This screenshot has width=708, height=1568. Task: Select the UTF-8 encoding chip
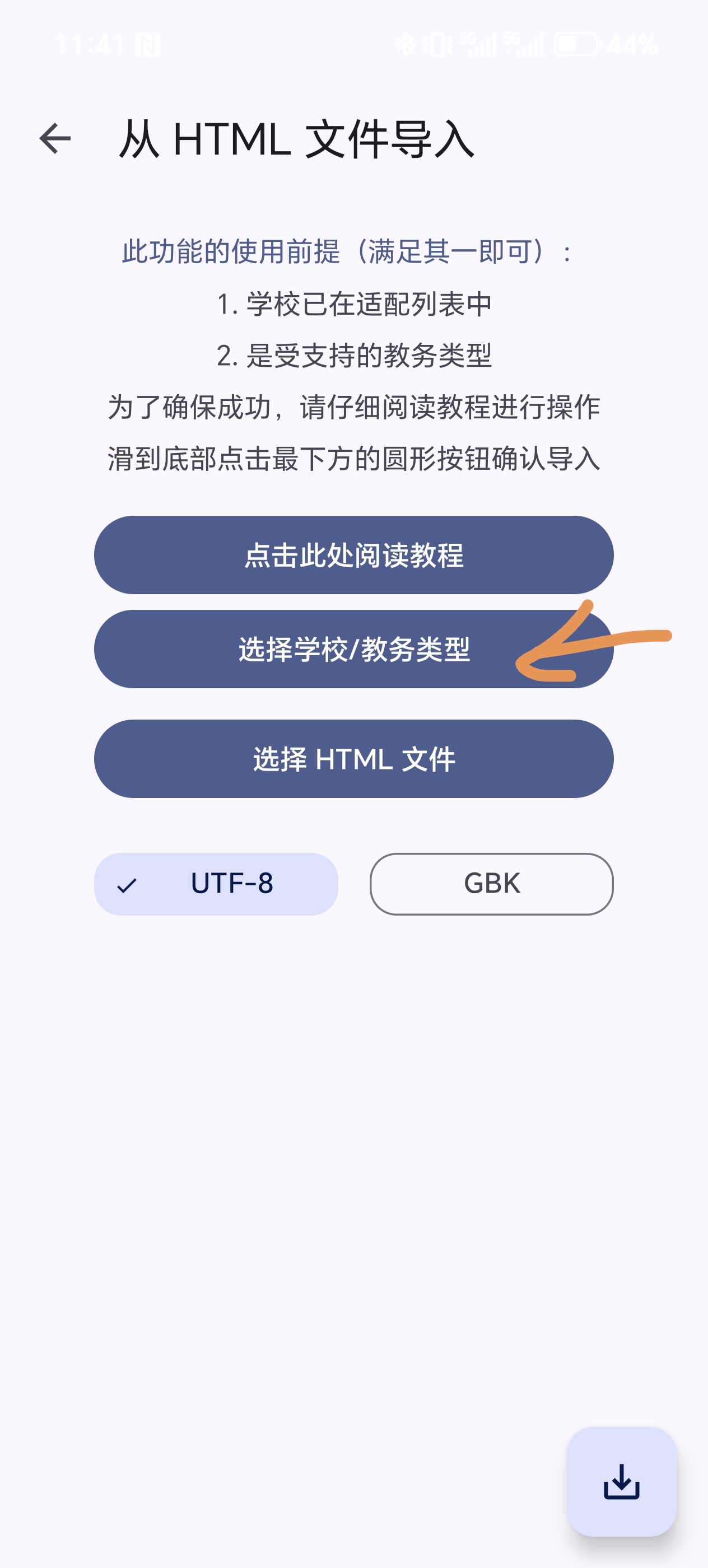216,884
